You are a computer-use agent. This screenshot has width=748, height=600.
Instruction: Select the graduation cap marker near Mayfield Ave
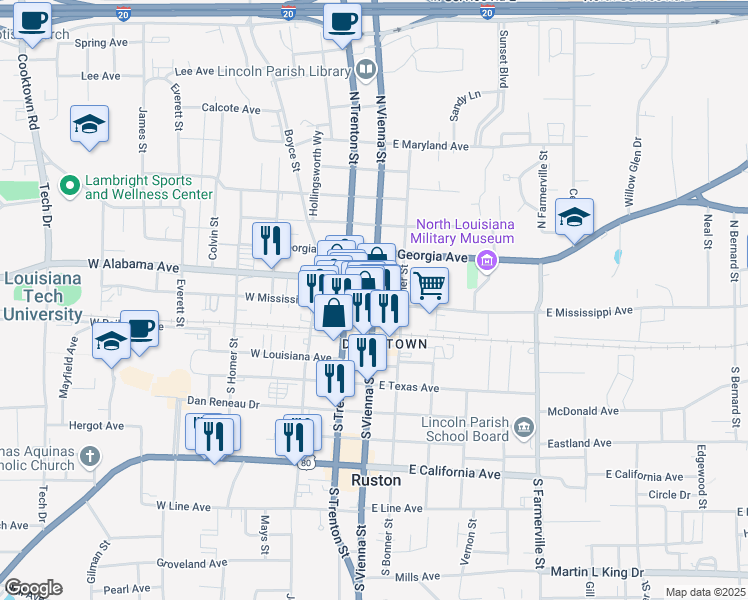click(x=111, y=341)
